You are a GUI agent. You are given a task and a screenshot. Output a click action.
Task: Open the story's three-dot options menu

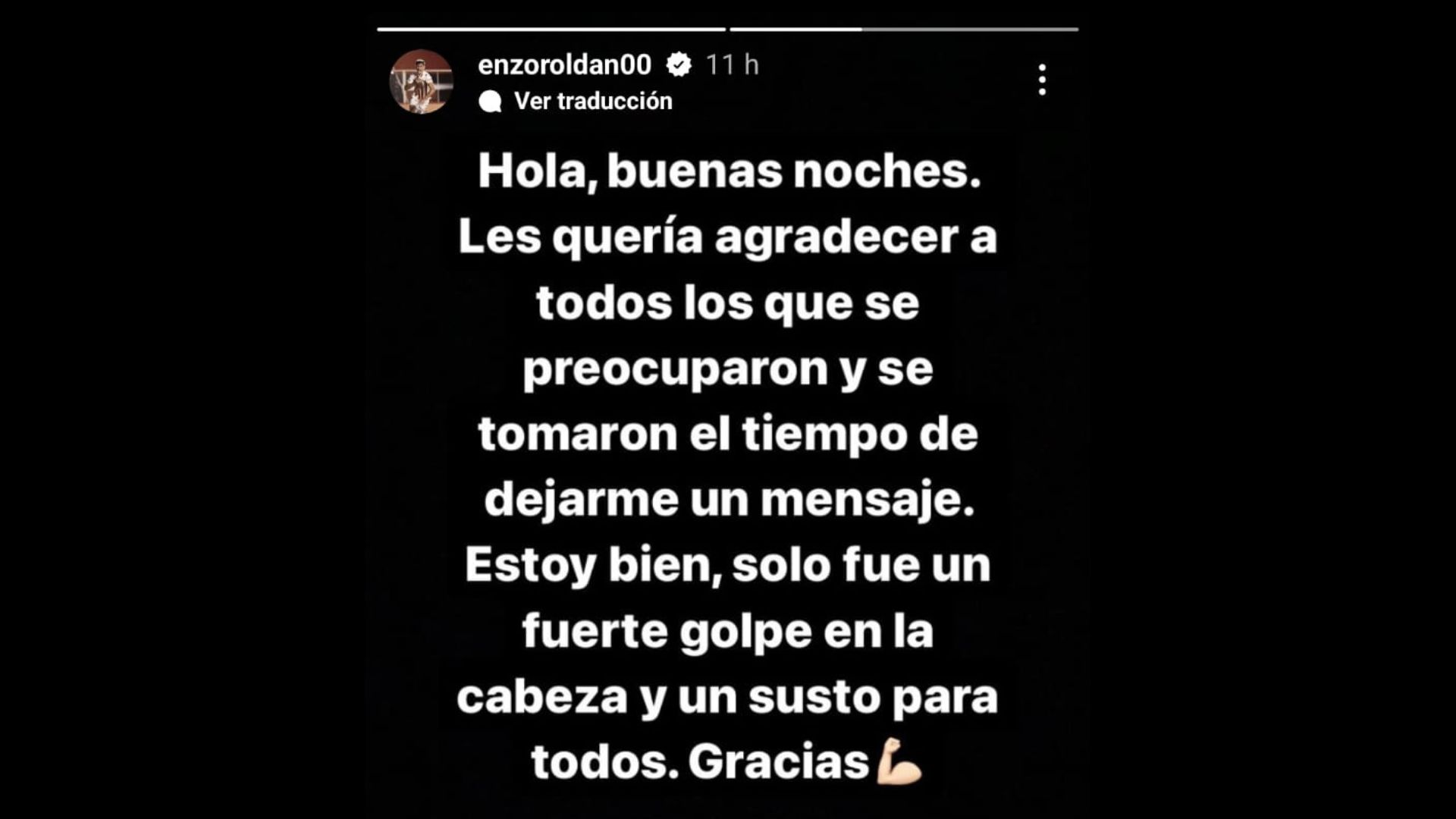coord(1043,80)
